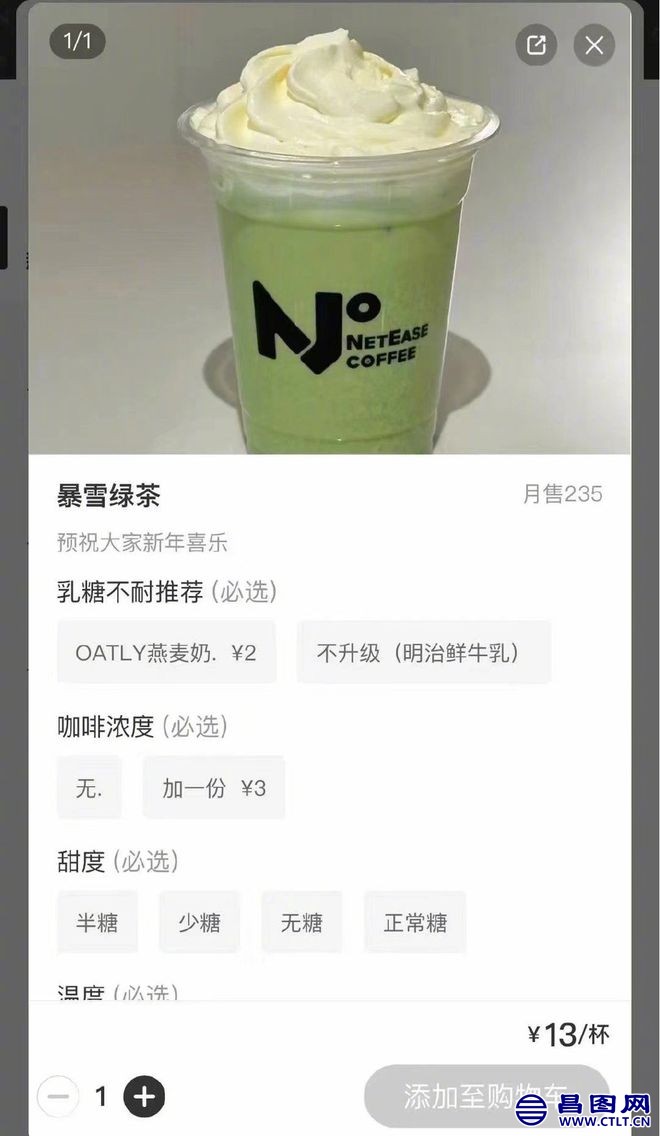This screenshot has height=1136, width=660.
Task: Pick 少糖 sweetness level
Action: pyautogui.click(x=199, y=922)
